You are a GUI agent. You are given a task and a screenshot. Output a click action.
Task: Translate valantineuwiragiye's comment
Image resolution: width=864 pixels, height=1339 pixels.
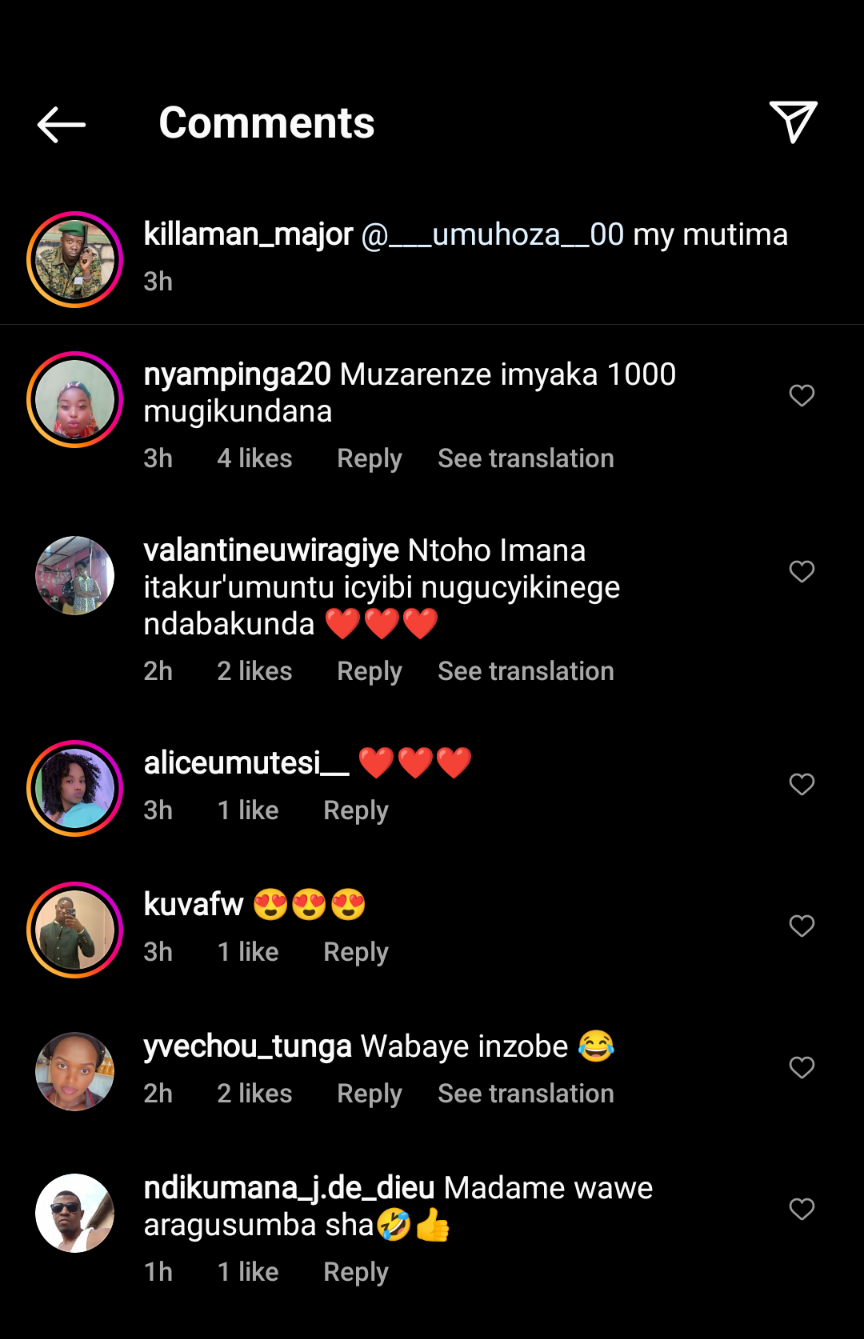tap(525, 671)
